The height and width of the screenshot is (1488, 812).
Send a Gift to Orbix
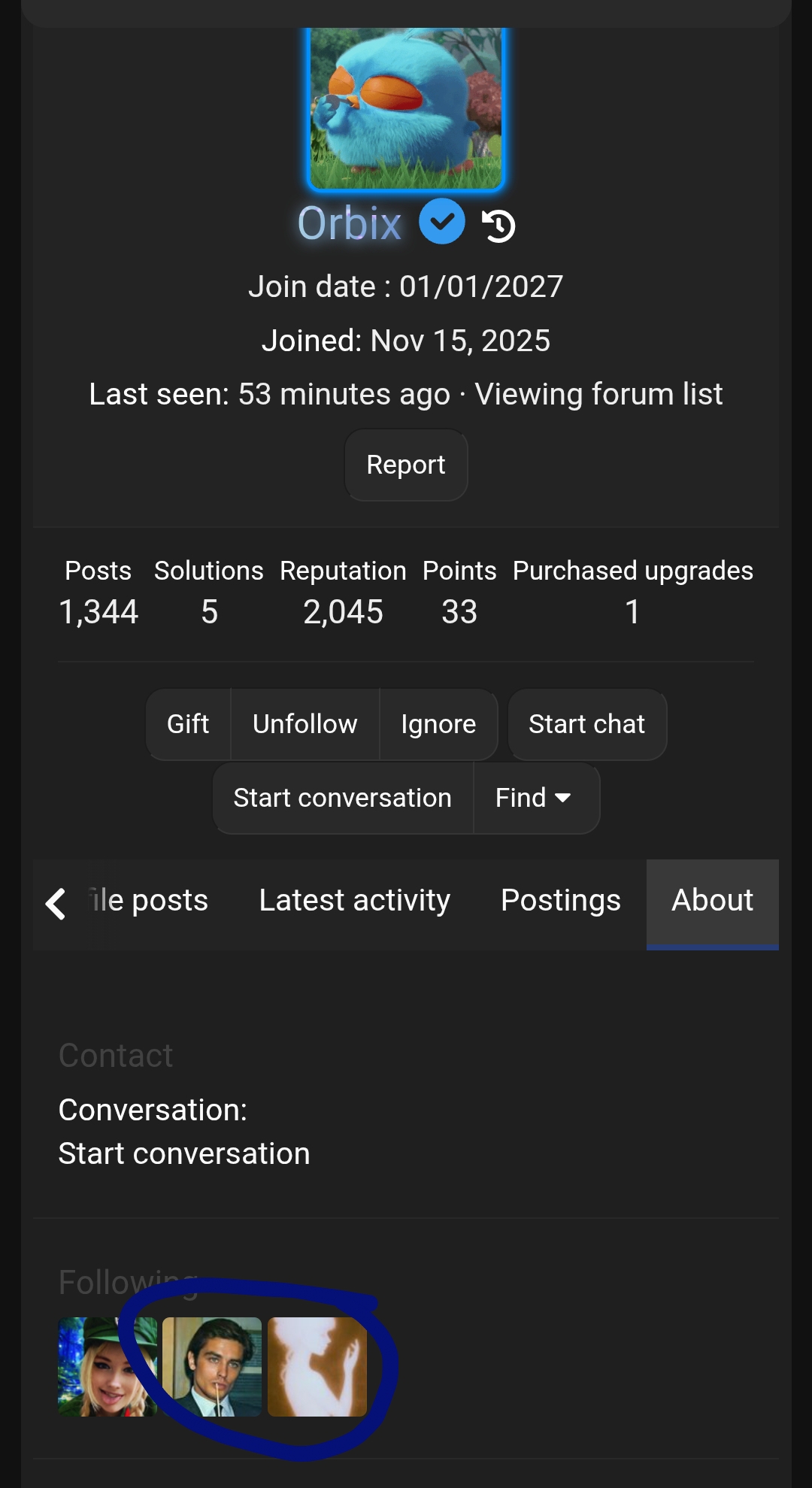pyautogui.click(x=188, y=723)
